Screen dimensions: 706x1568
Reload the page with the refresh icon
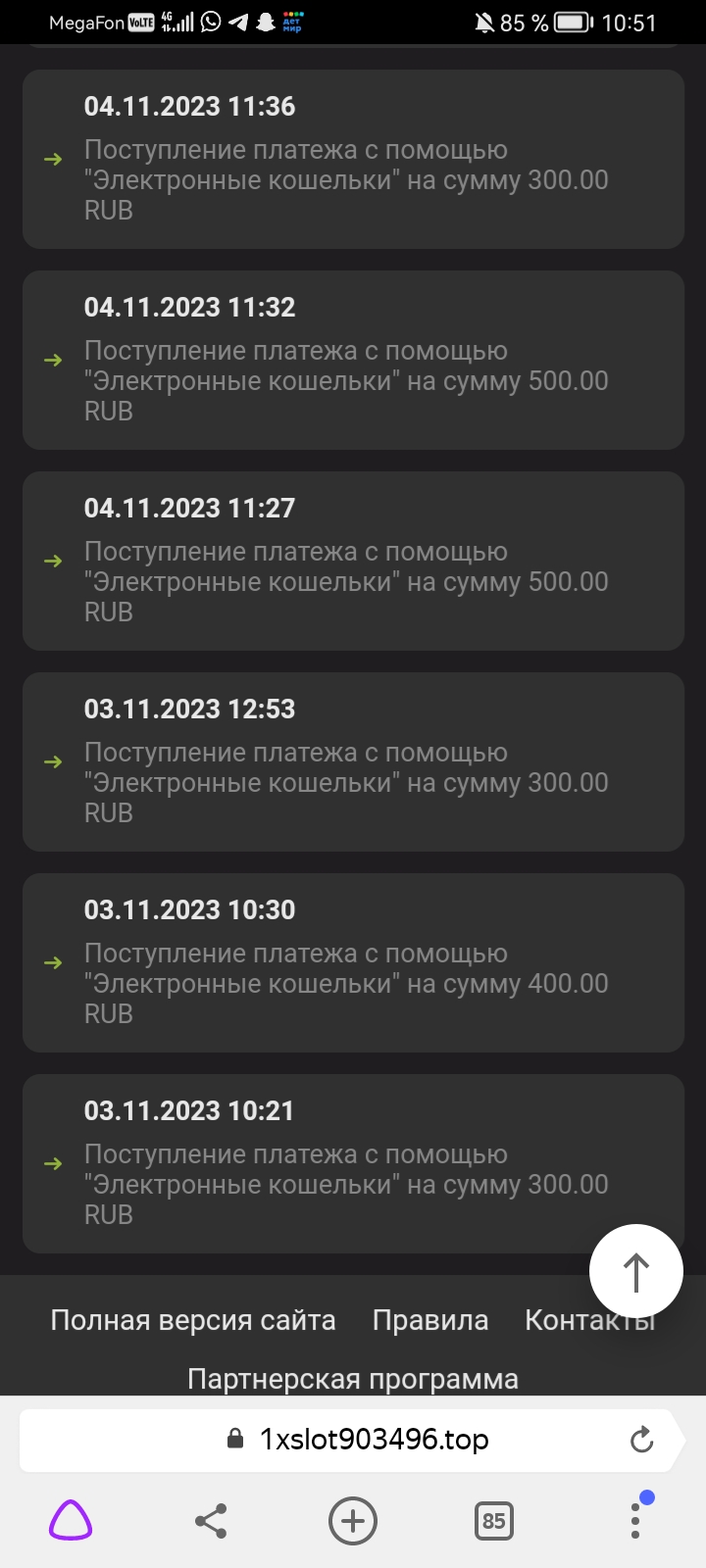[x=641, y=1440]
